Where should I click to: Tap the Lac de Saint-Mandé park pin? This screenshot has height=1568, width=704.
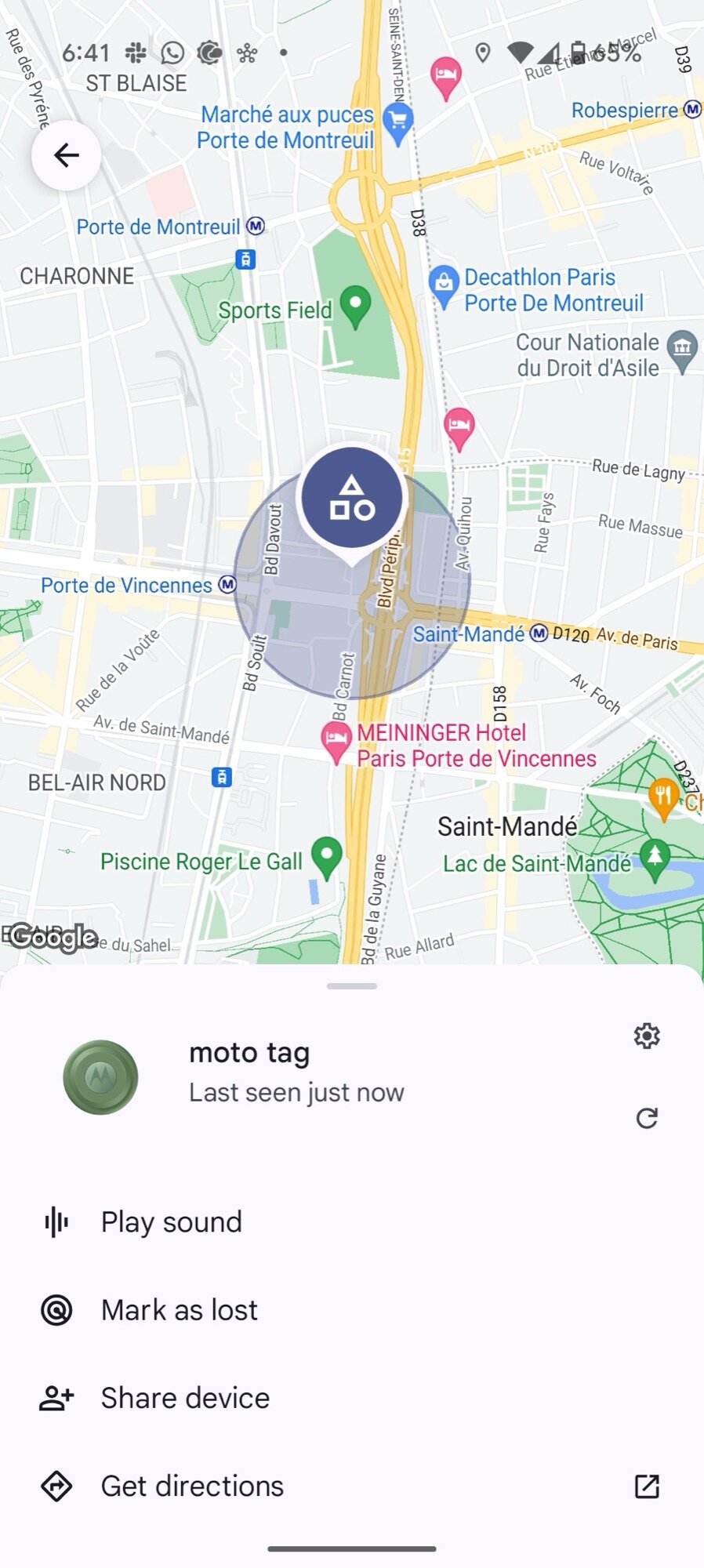pyautogui.click(x=655, y=857)
